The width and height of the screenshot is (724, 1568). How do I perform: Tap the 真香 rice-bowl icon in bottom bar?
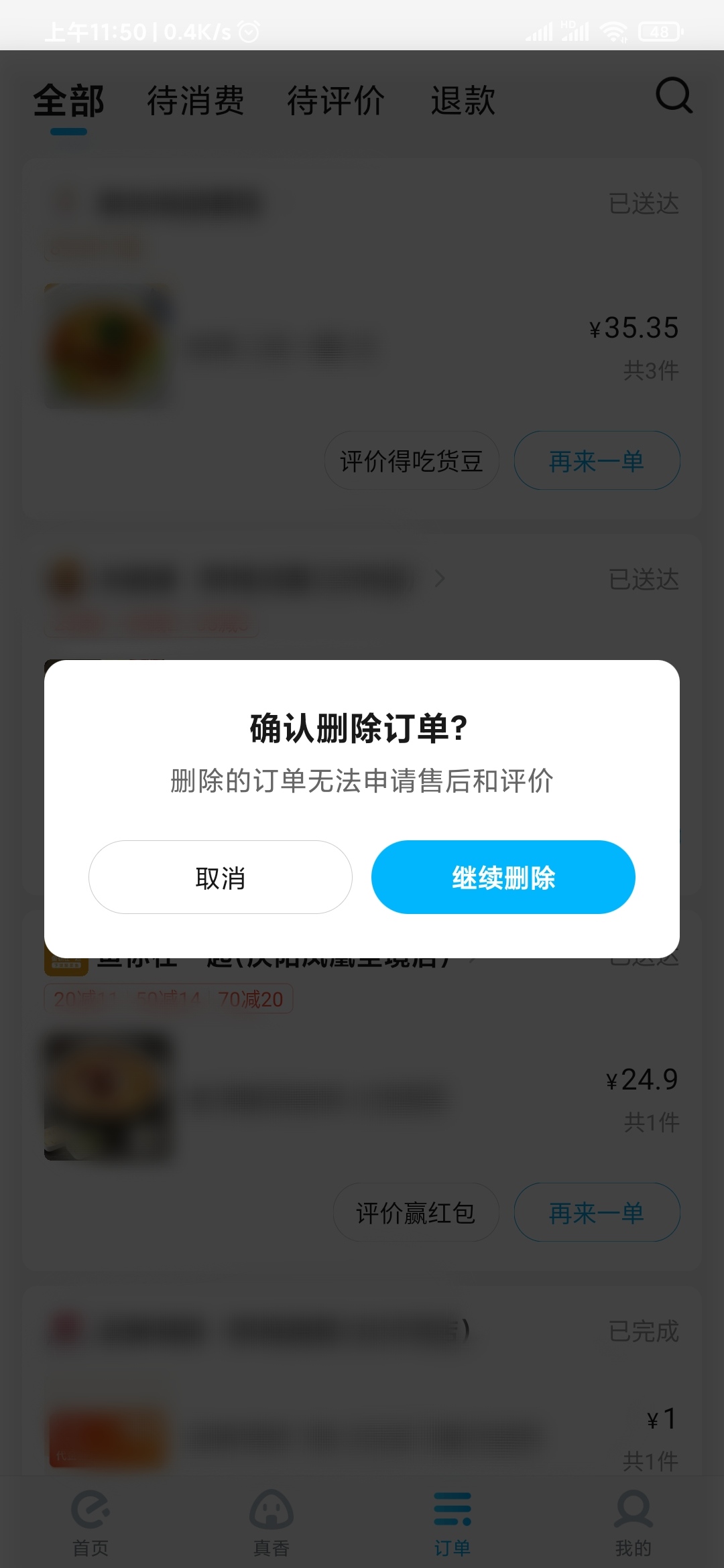pos(271,1509)
